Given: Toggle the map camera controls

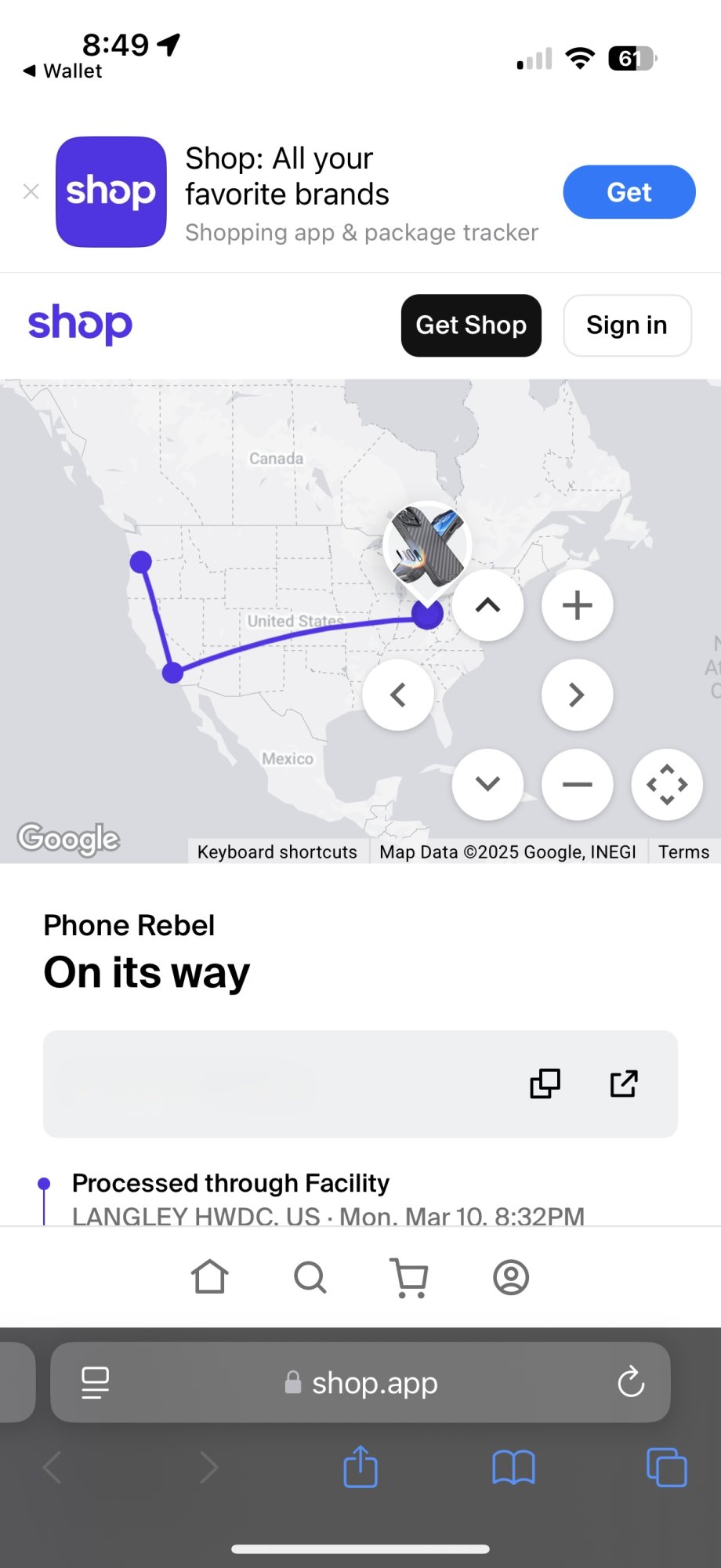Looking at the screenshot, I should click(x=666, y=784).
